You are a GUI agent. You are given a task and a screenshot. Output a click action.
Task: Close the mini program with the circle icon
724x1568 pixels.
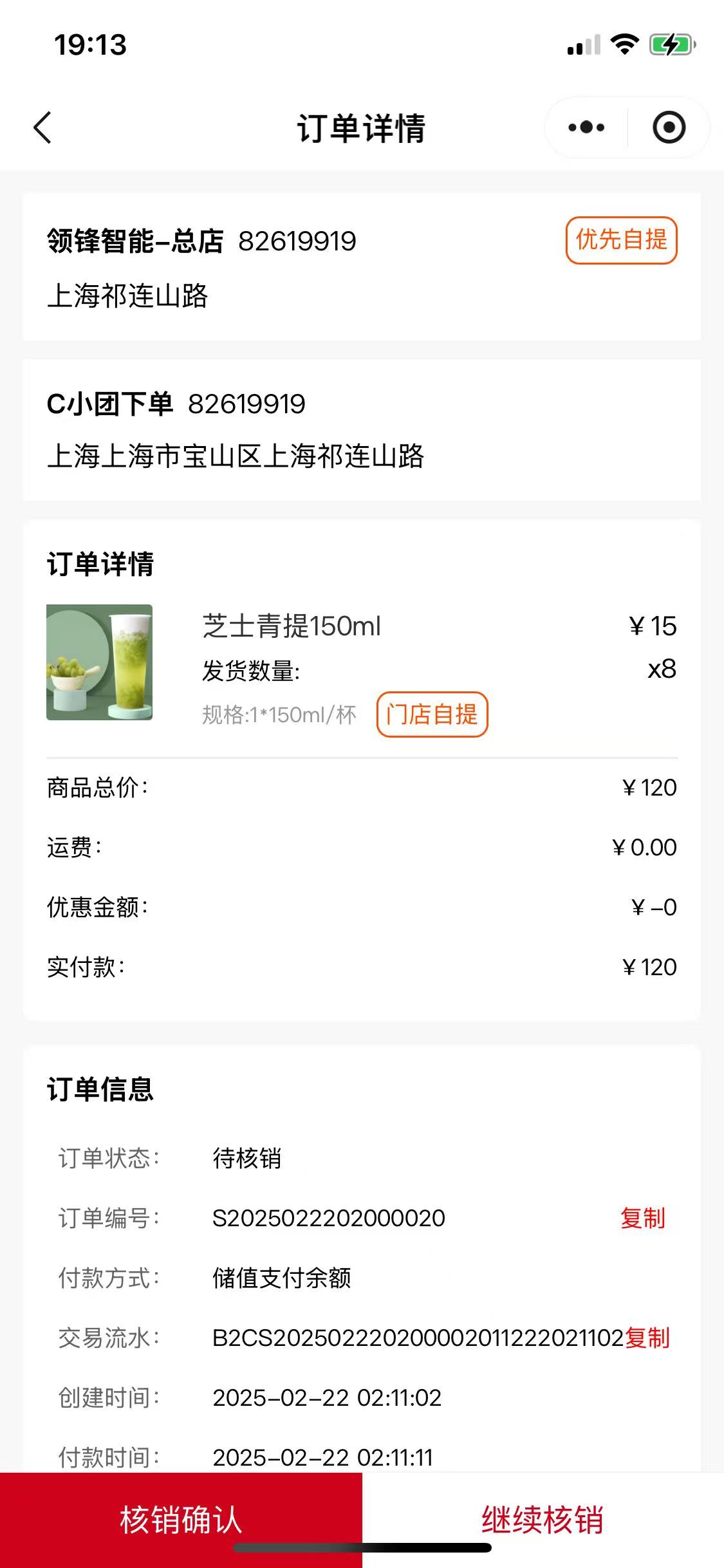coord(669,127)
